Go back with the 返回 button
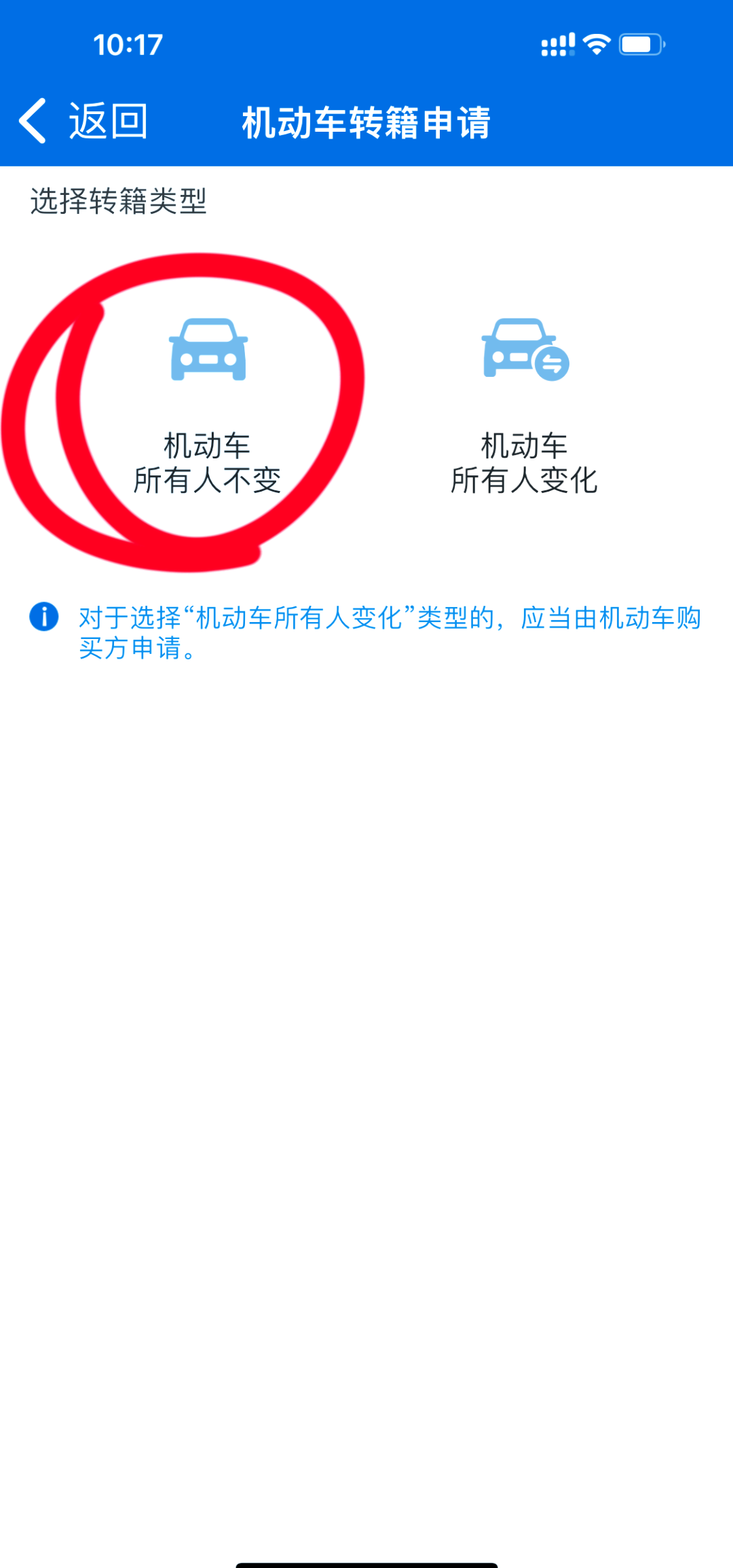The width and height of the screenshot is (733, 1568). (x=83, y=122)
